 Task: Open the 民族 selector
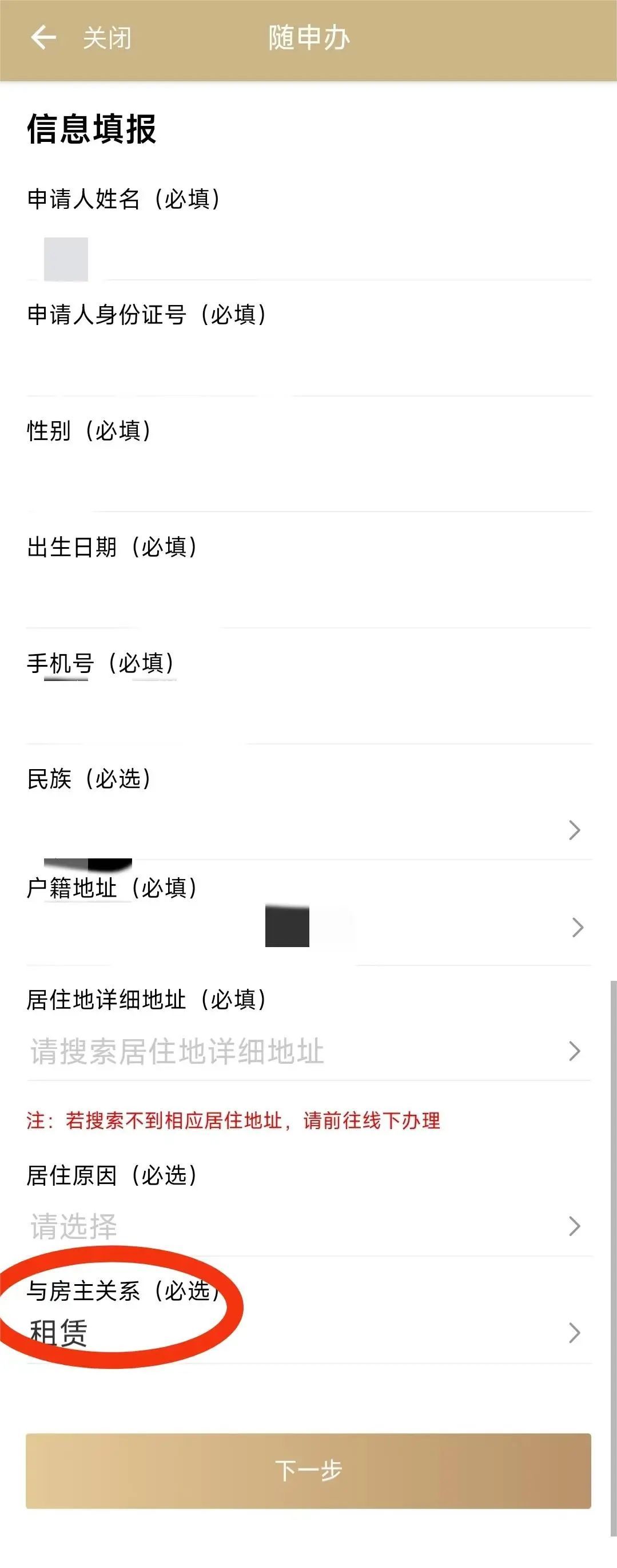[308, 829]
